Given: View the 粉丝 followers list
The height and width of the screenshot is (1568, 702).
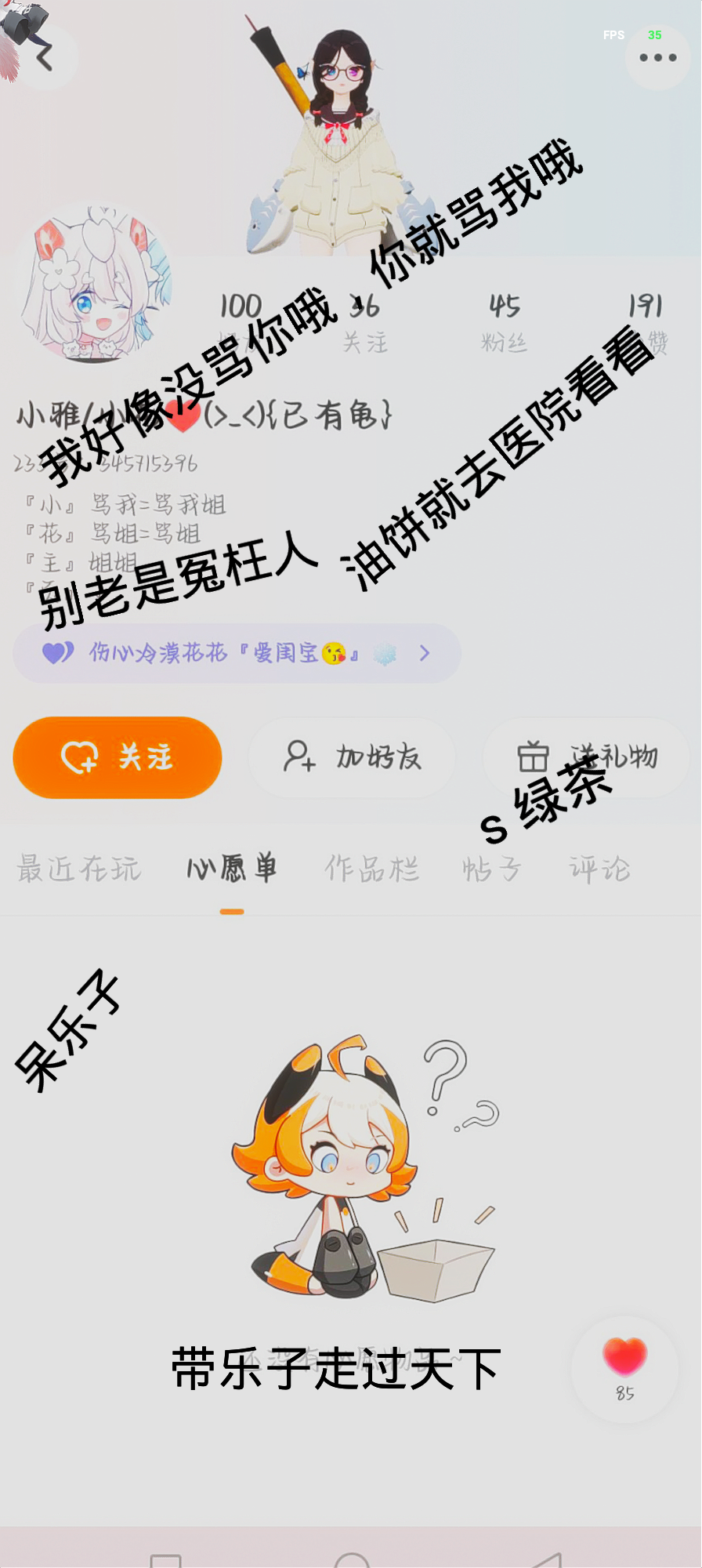Looking at the screenshot, I should tap(505, 323).
